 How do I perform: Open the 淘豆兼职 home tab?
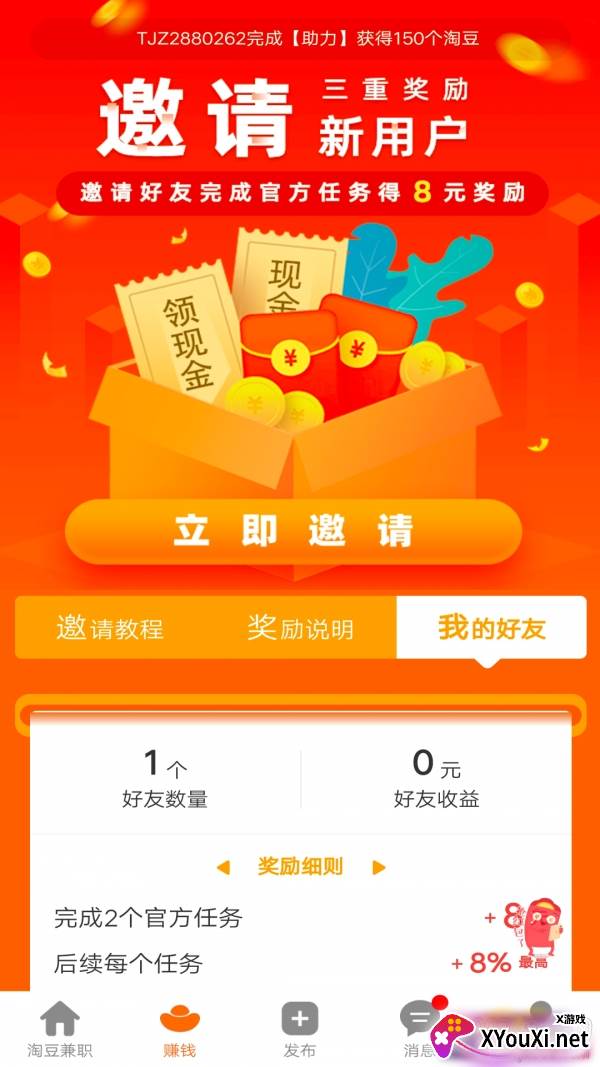(x=58, y=1030)
